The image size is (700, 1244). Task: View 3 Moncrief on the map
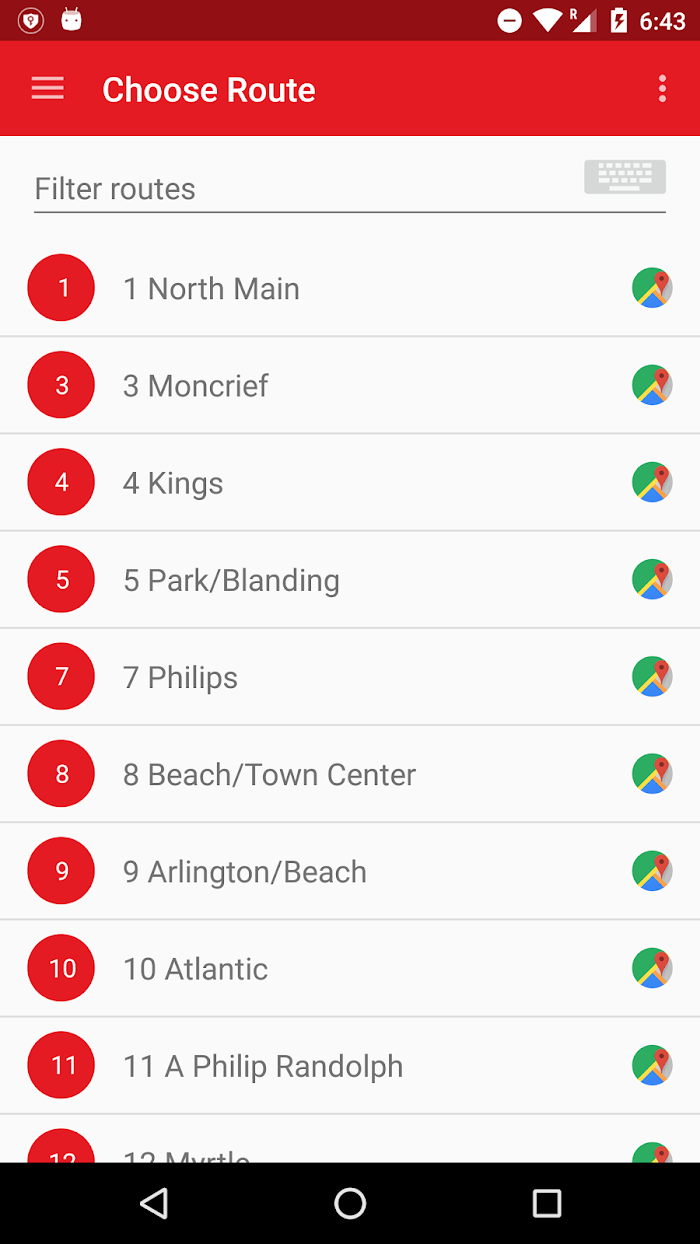tap(652, 385)
